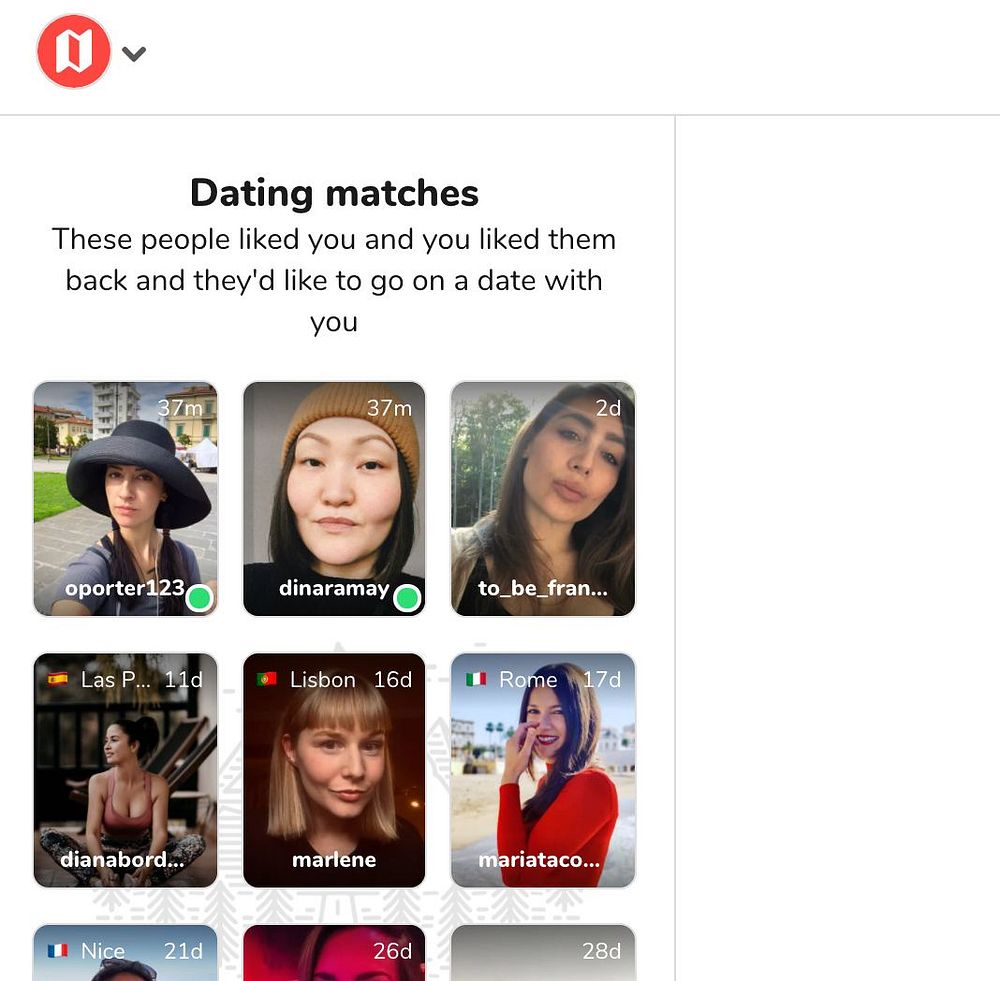Screen dimensions: 1000x981
Task: Select marlene's card from Lisbon
Action: tap(334, 770)
